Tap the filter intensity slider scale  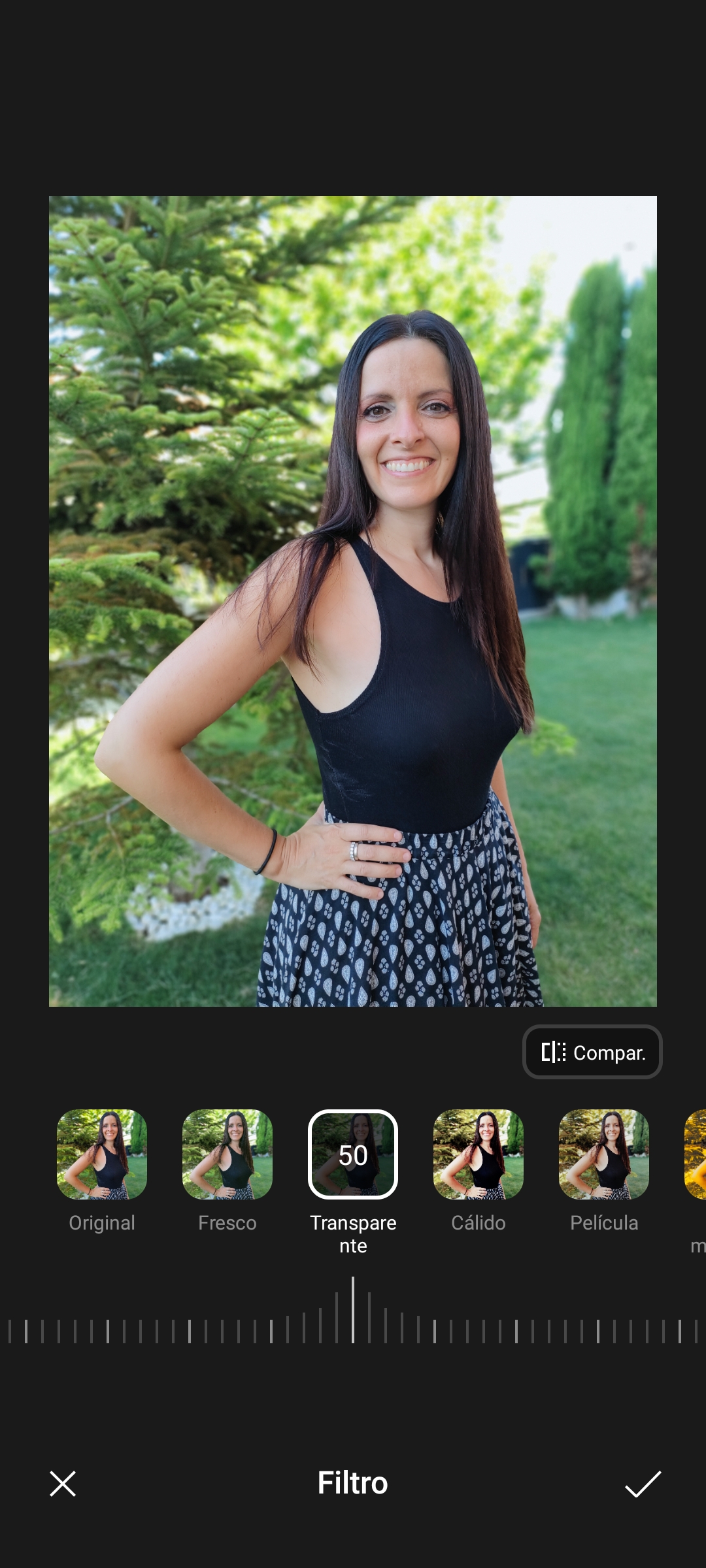[353, 1311]
